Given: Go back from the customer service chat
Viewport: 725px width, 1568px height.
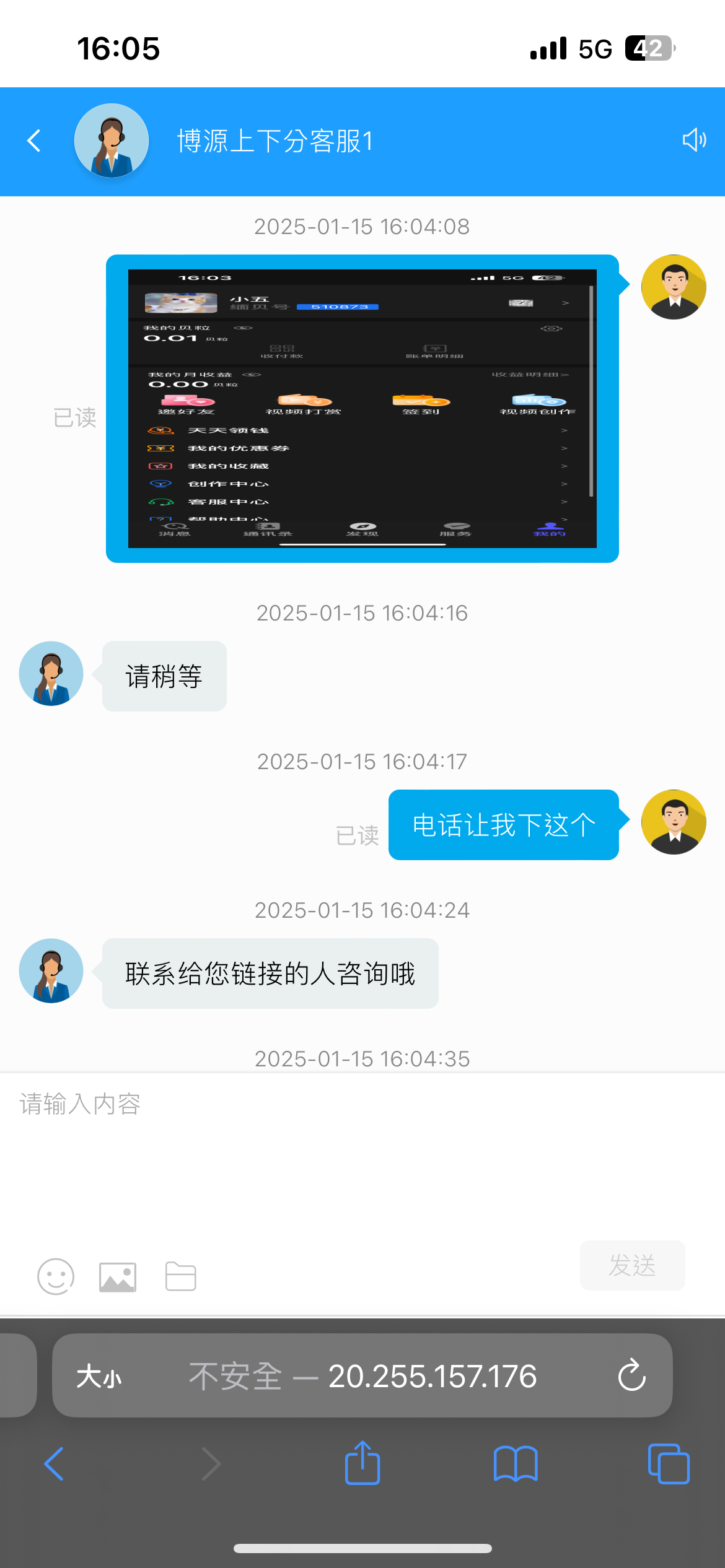Looking at the screenshot, I should pyautogui.click(x=34, y=141).
